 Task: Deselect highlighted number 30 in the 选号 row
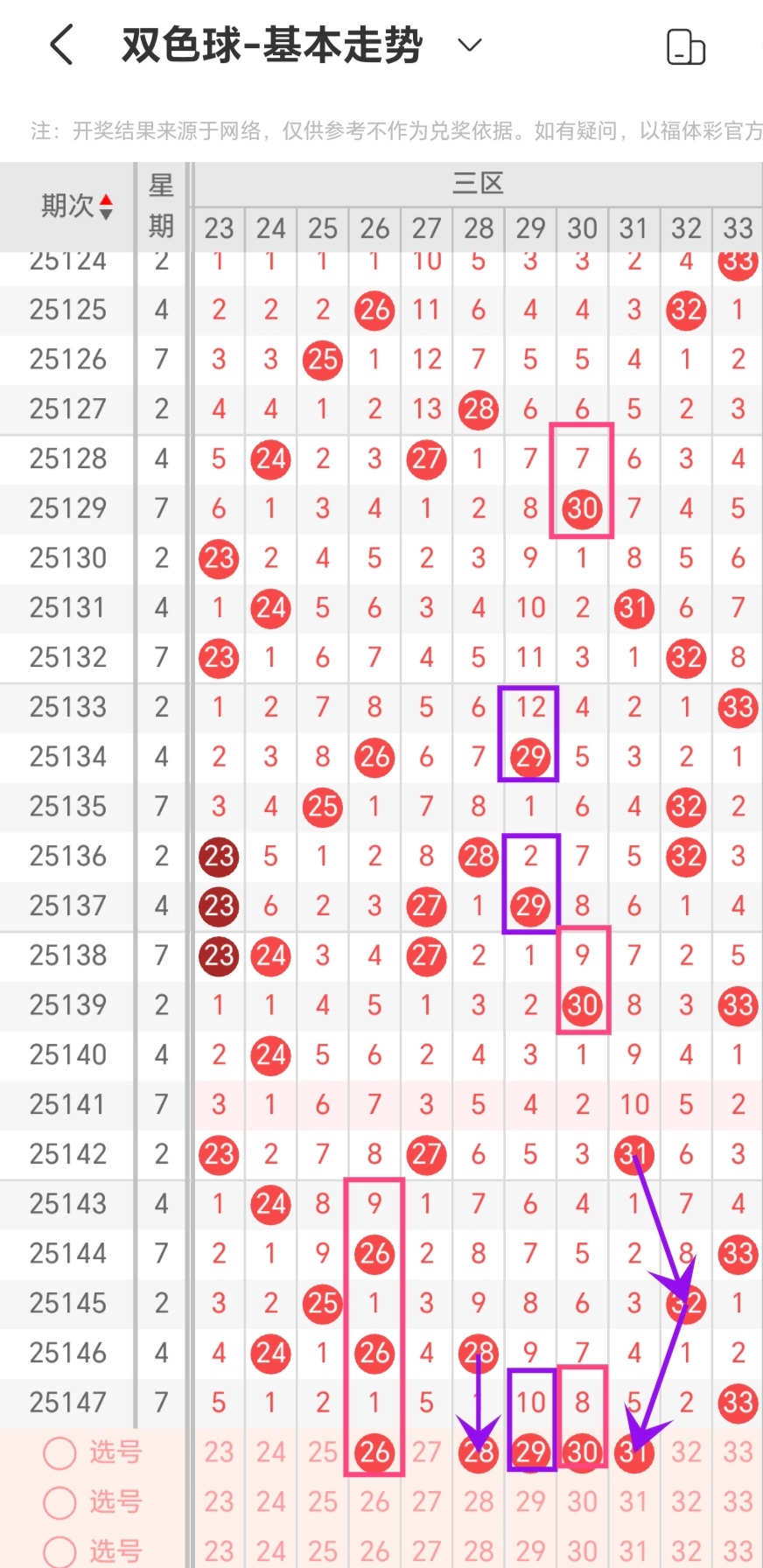coord(582,1452)
